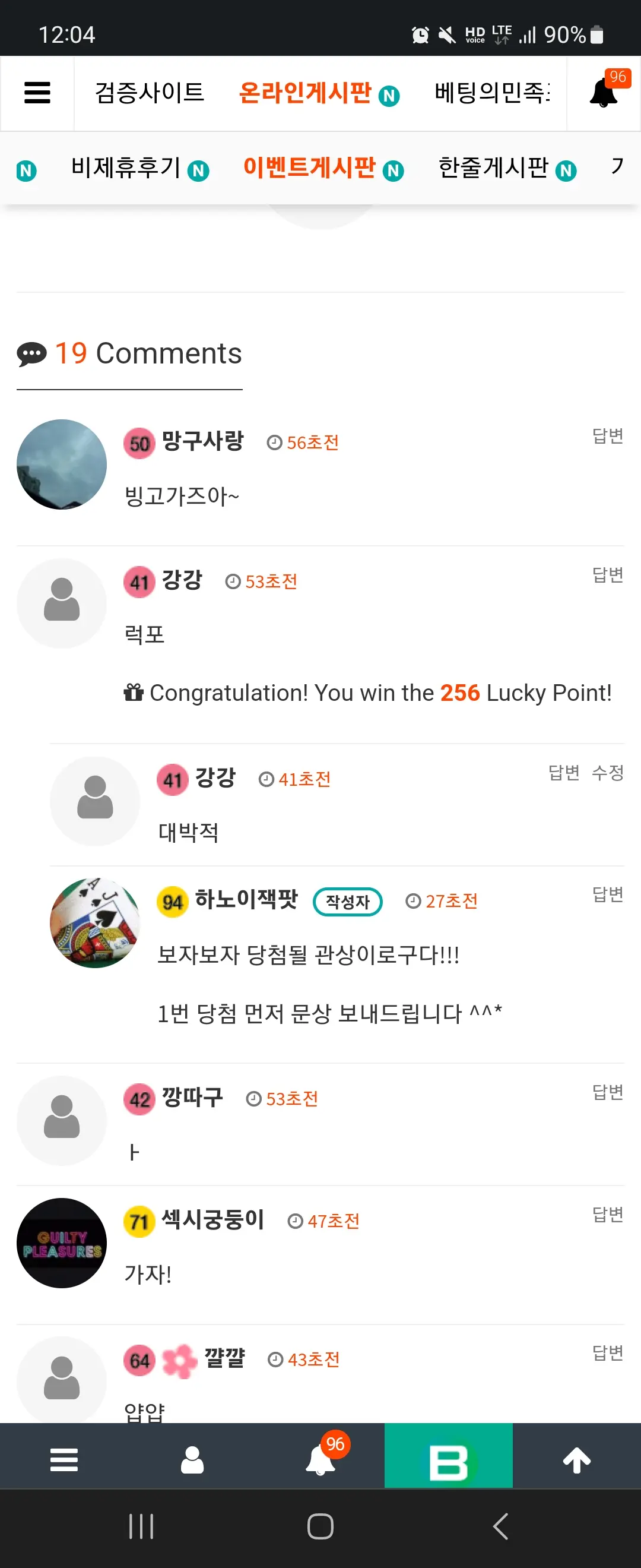Go back with the system back button
Viewport: 641px width, 1568px height.
(x=500, y=1526)
